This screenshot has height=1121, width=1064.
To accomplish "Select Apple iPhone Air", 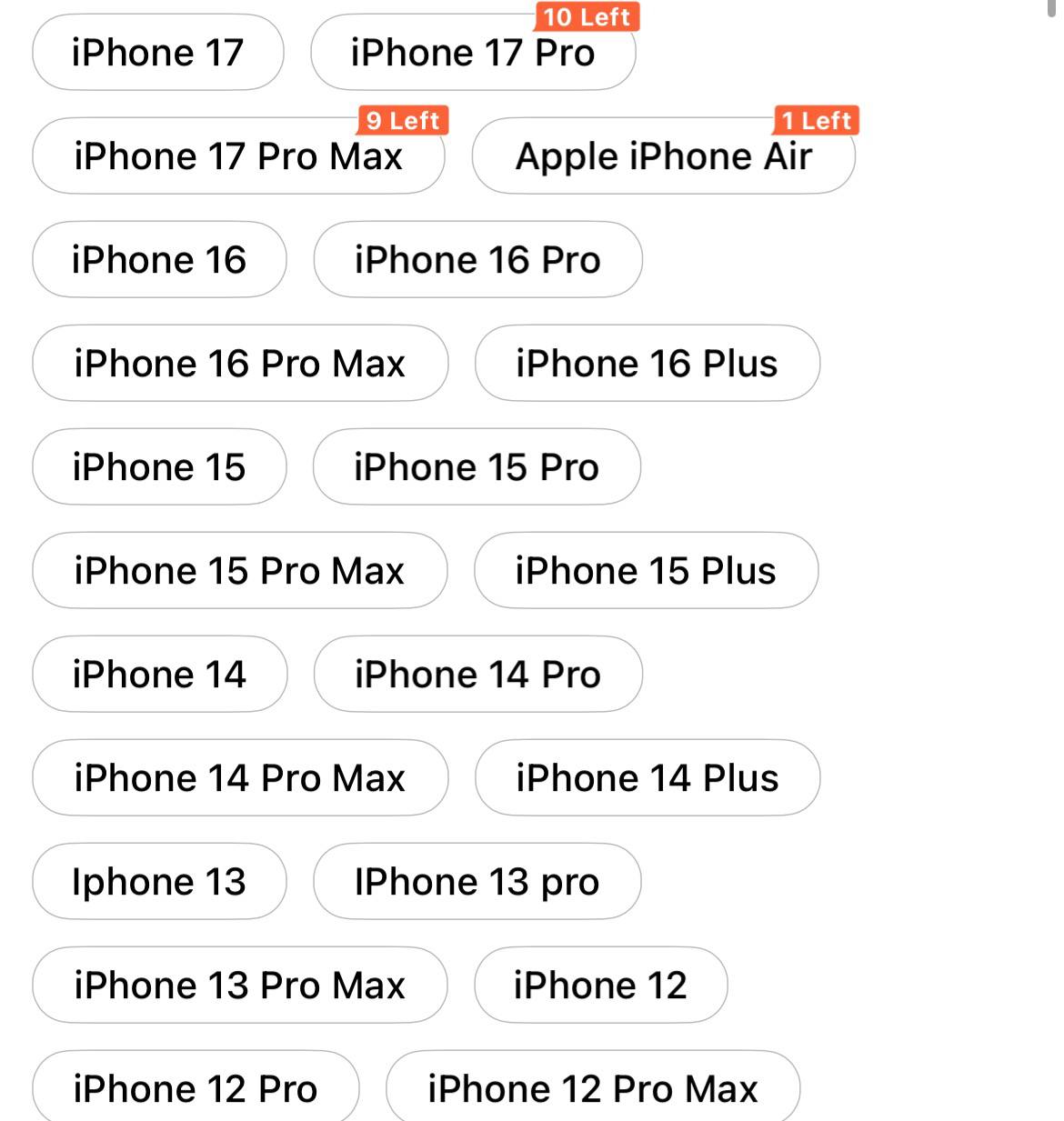I will [663, 156].
